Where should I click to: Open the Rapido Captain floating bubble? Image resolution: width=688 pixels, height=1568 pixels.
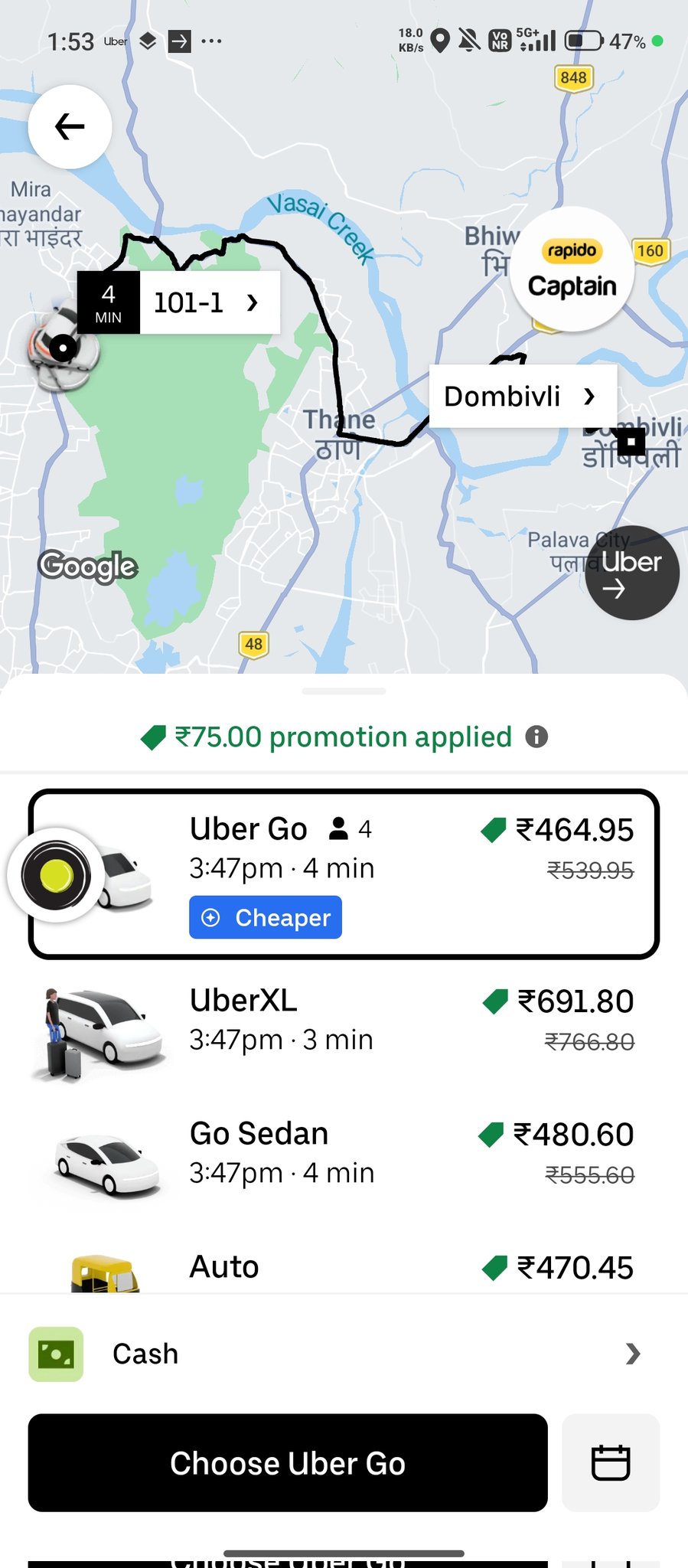tap(572, 269)
